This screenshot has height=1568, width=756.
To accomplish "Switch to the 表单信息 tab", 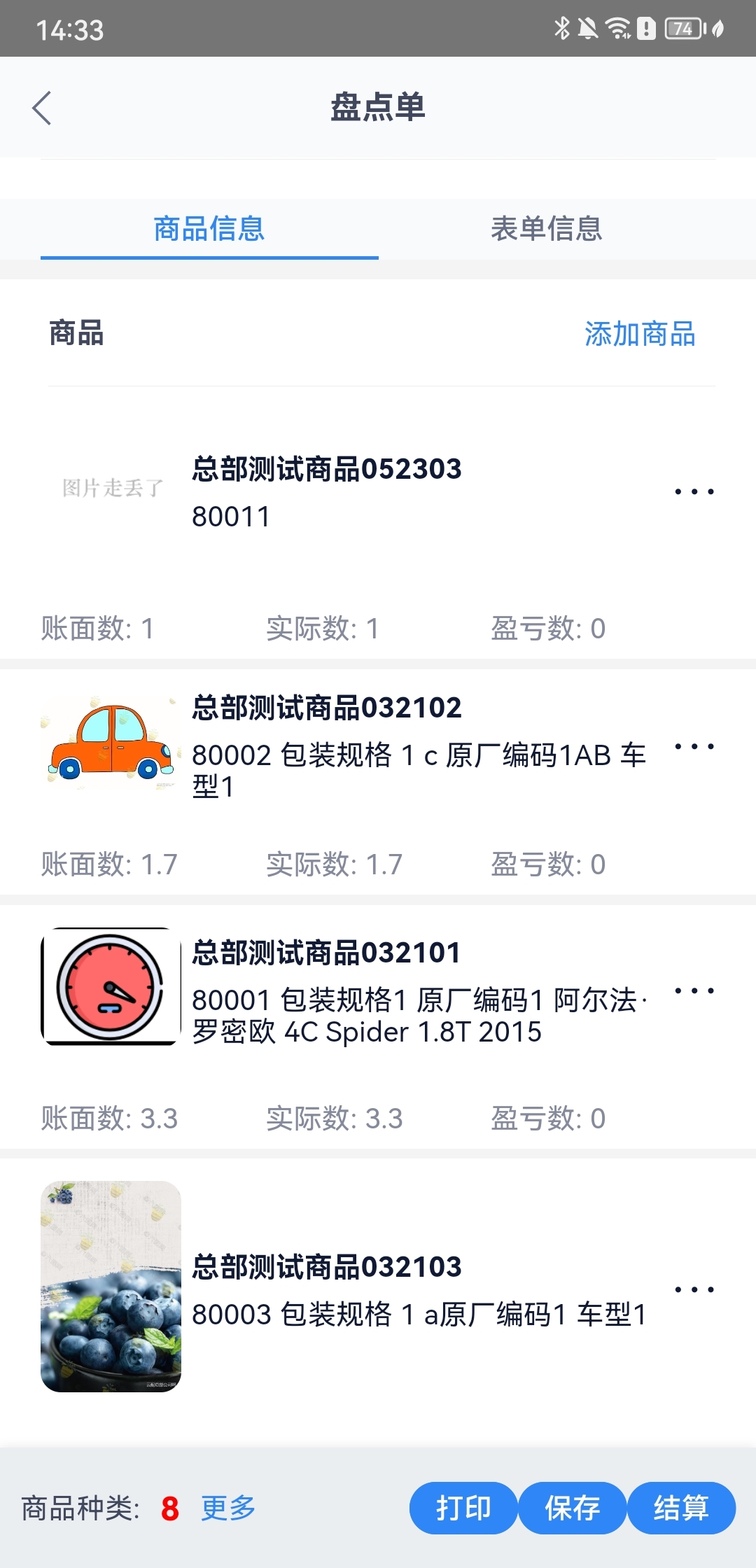I will coord(546,229).
